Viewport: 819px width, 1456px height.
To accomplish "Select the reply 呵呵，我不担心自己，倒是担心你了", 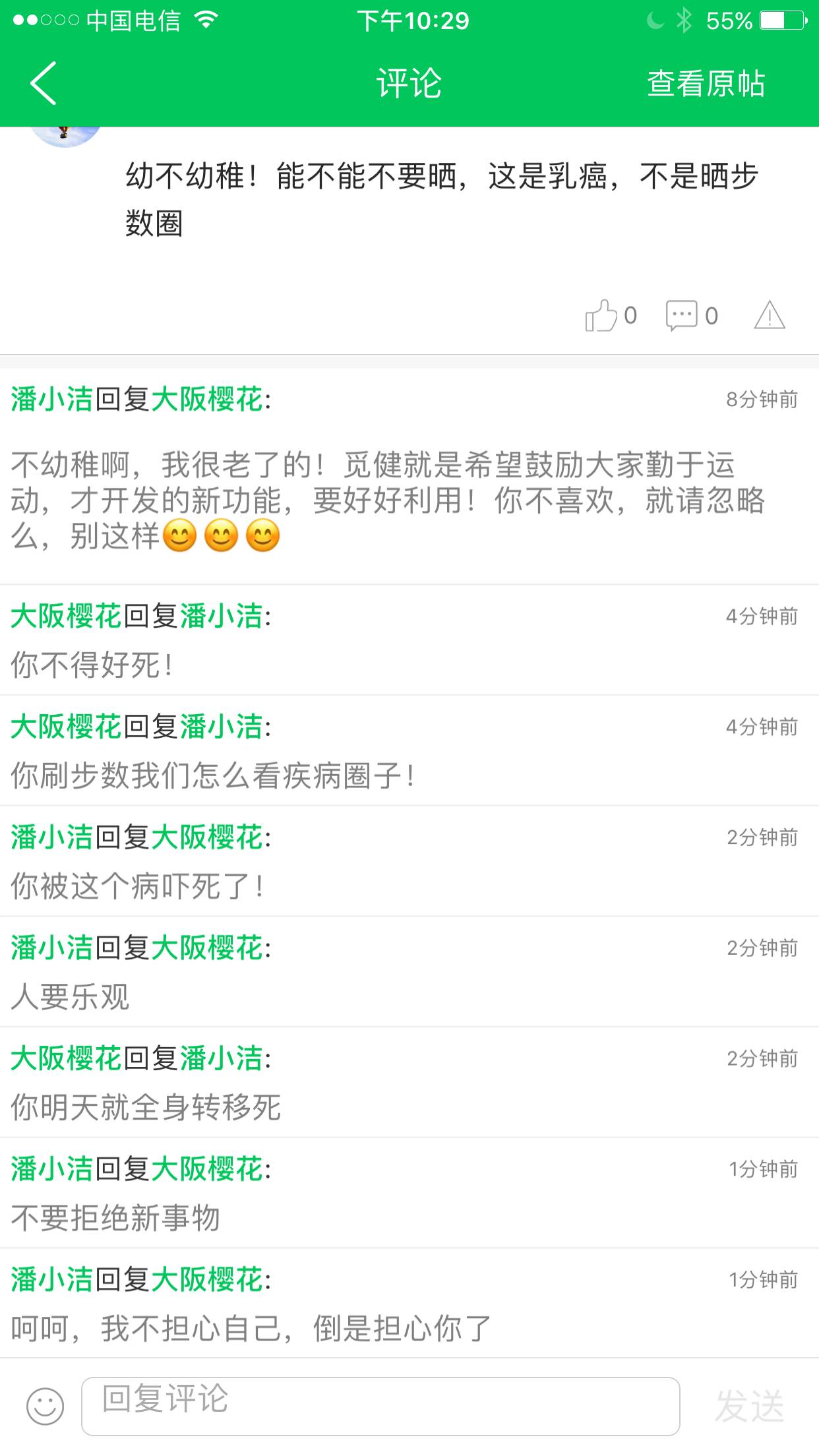I will (251, 1329).
